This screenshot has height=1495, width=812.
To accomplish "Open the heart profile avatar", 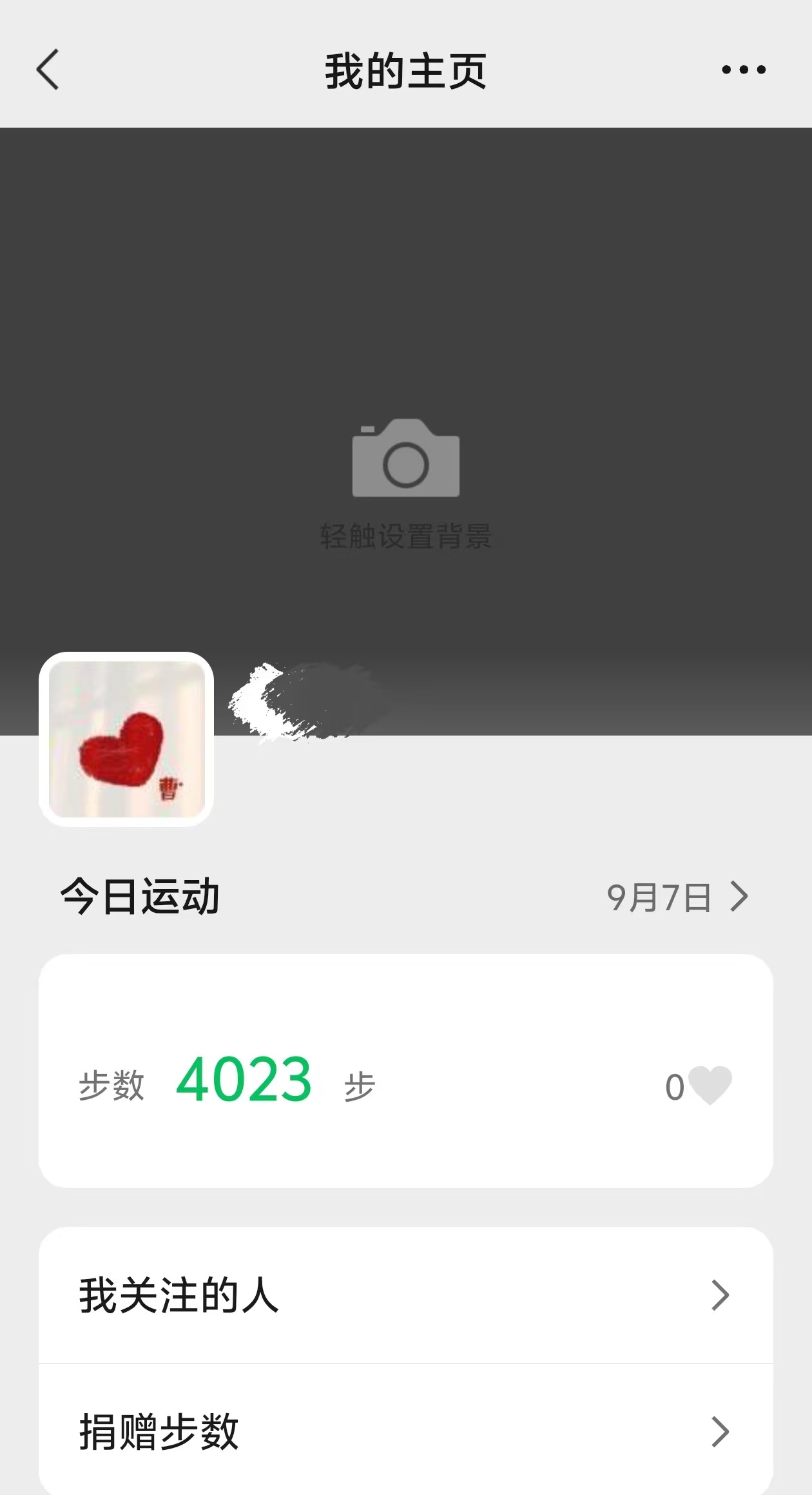I will click(127, 739).
